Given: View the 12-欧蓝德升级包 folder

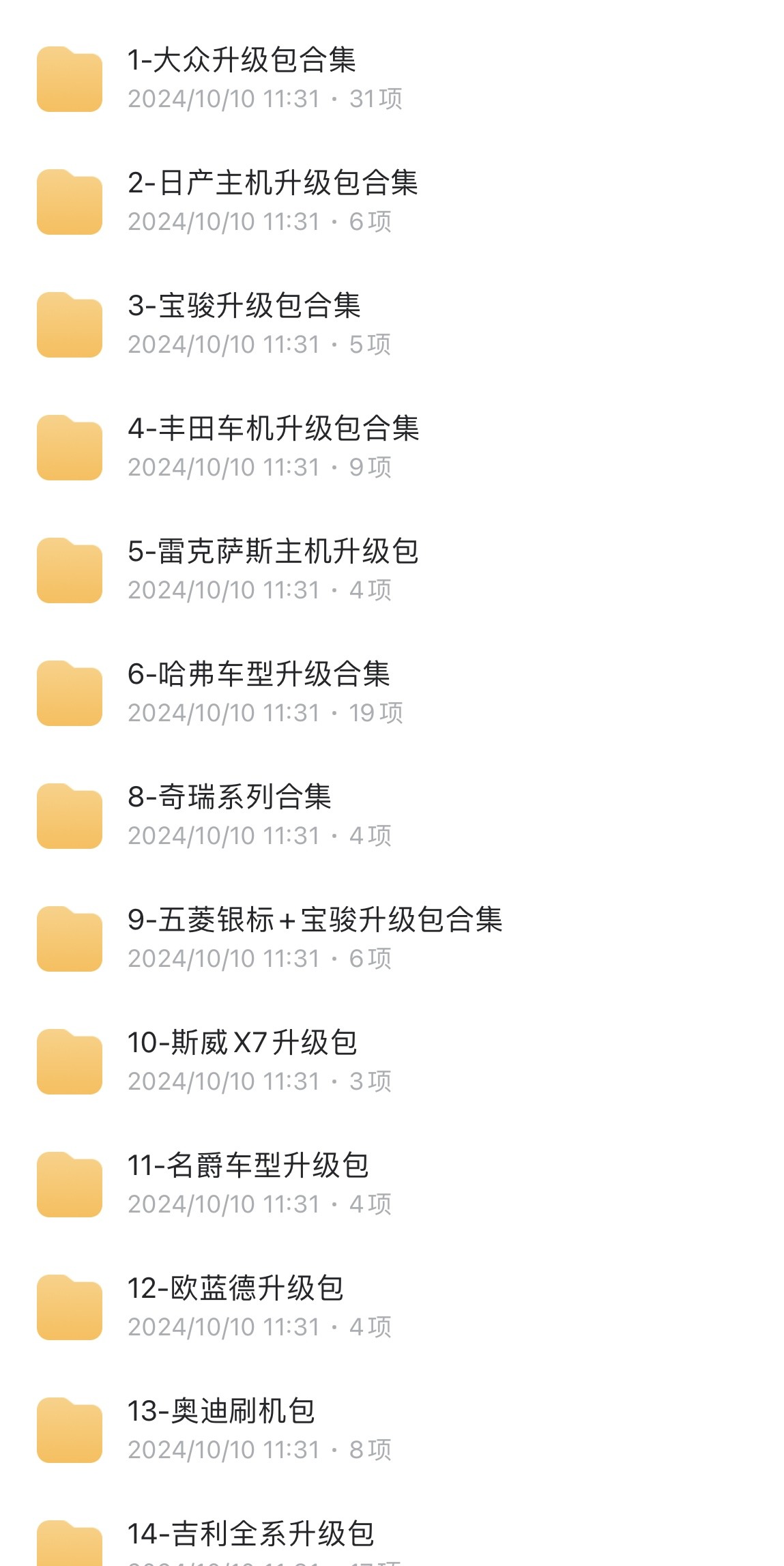Looking at the screenshot, I should pyautogui.click(x=392, y=1307).
